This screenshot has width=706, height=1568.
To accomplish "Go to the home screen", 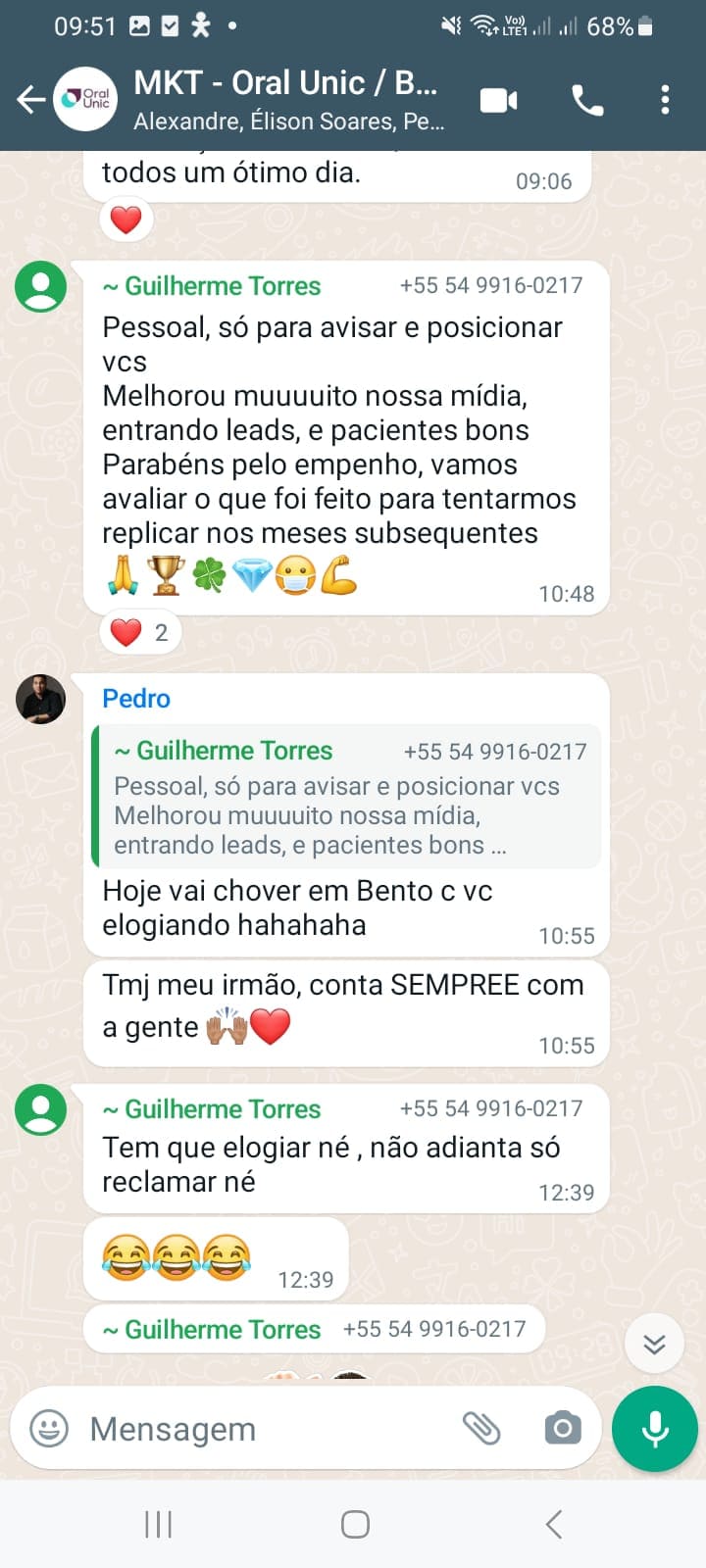I will [x=355, y=1524].
